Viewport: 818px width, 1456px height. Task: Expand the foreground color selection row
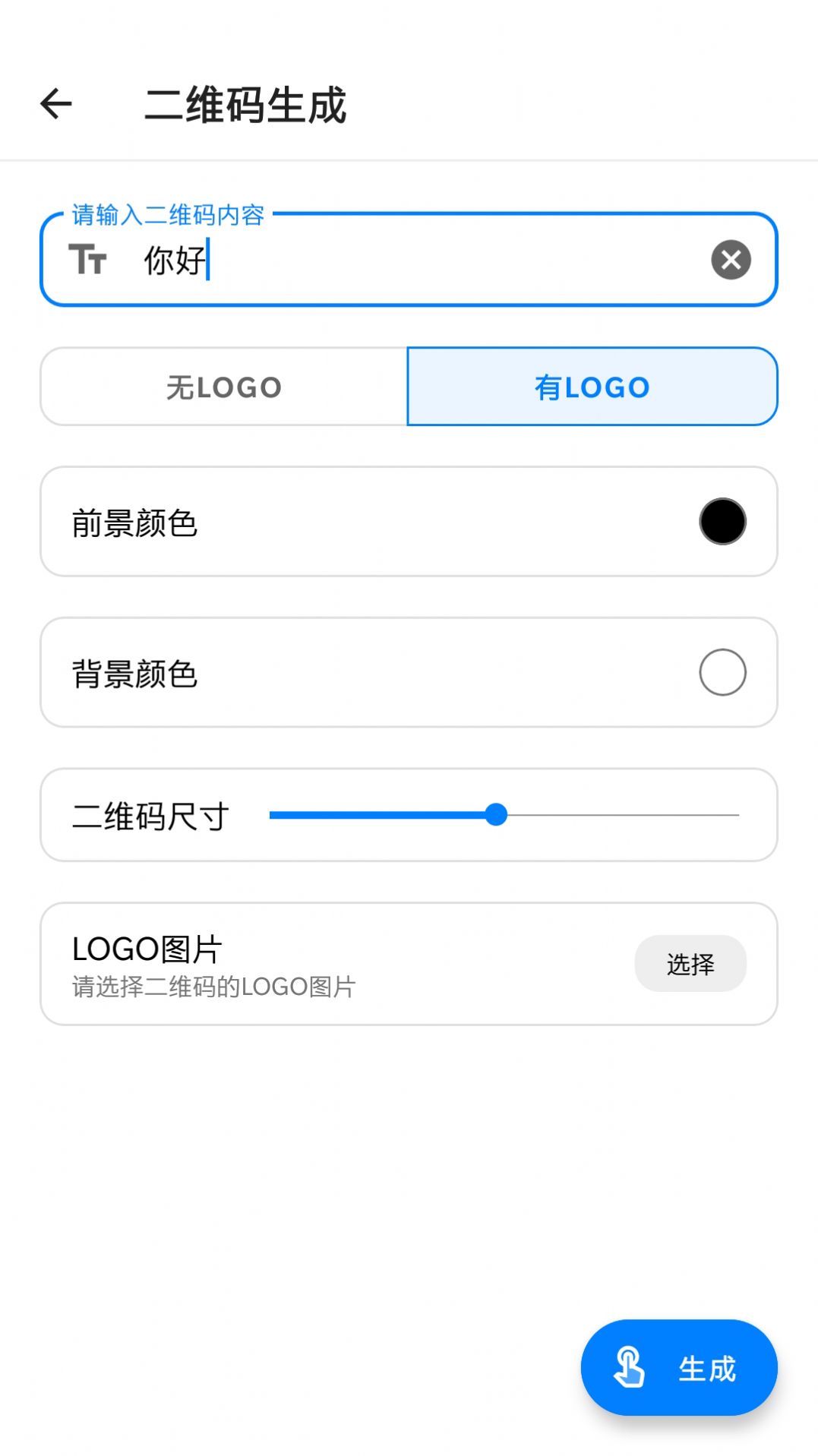tap(409, 520)
